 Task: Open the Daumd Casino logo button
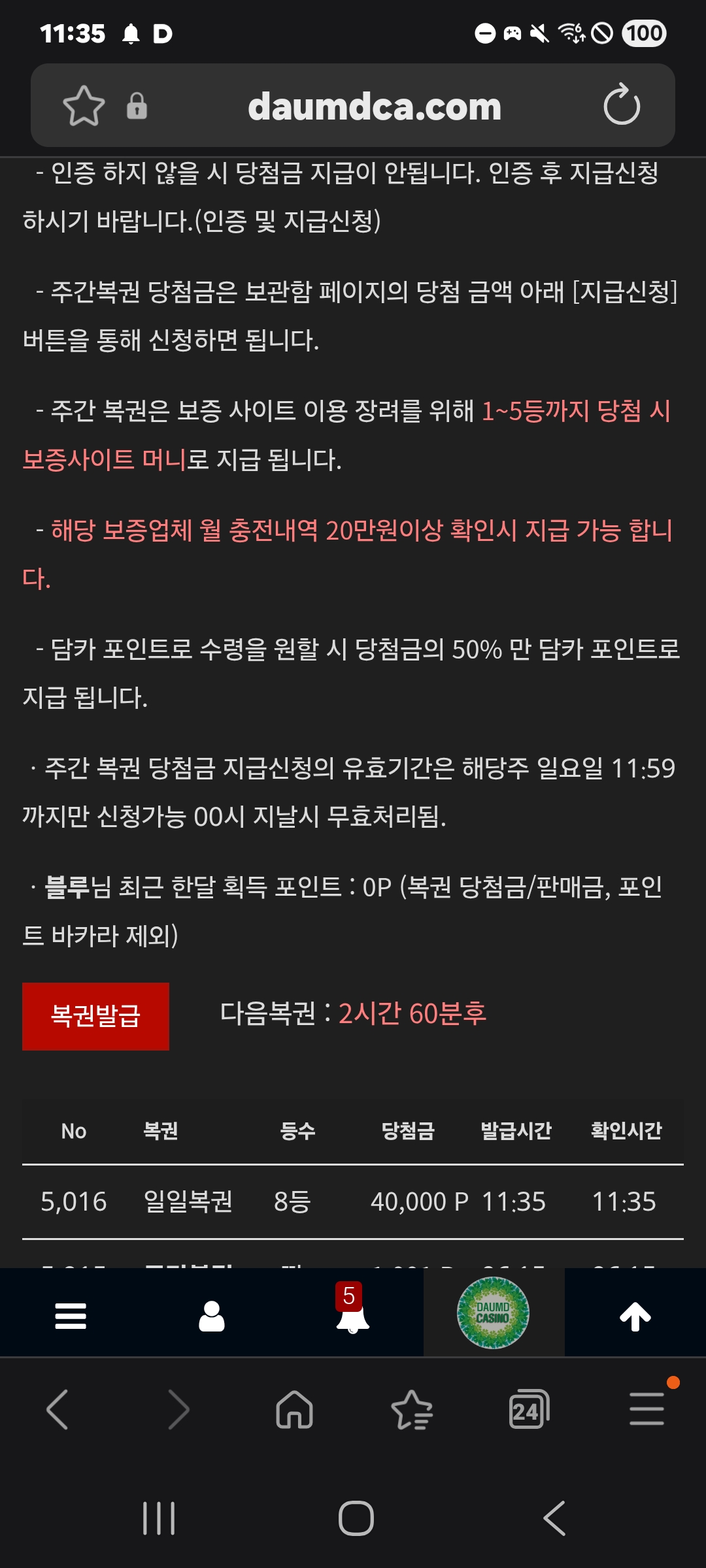493,1313
